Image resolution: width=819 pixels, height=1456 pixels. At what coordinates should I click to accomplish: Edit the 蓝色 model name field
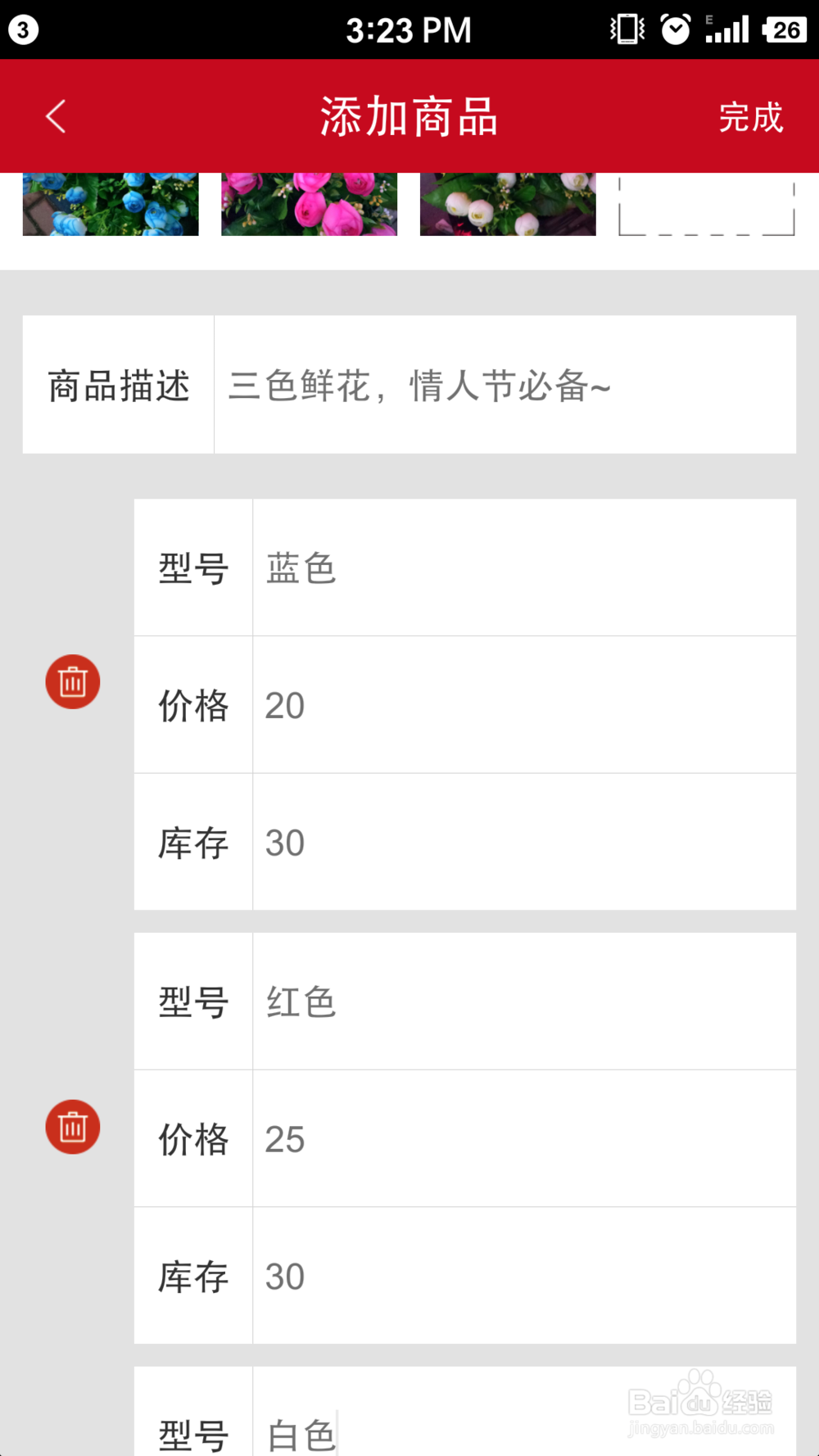524,567
